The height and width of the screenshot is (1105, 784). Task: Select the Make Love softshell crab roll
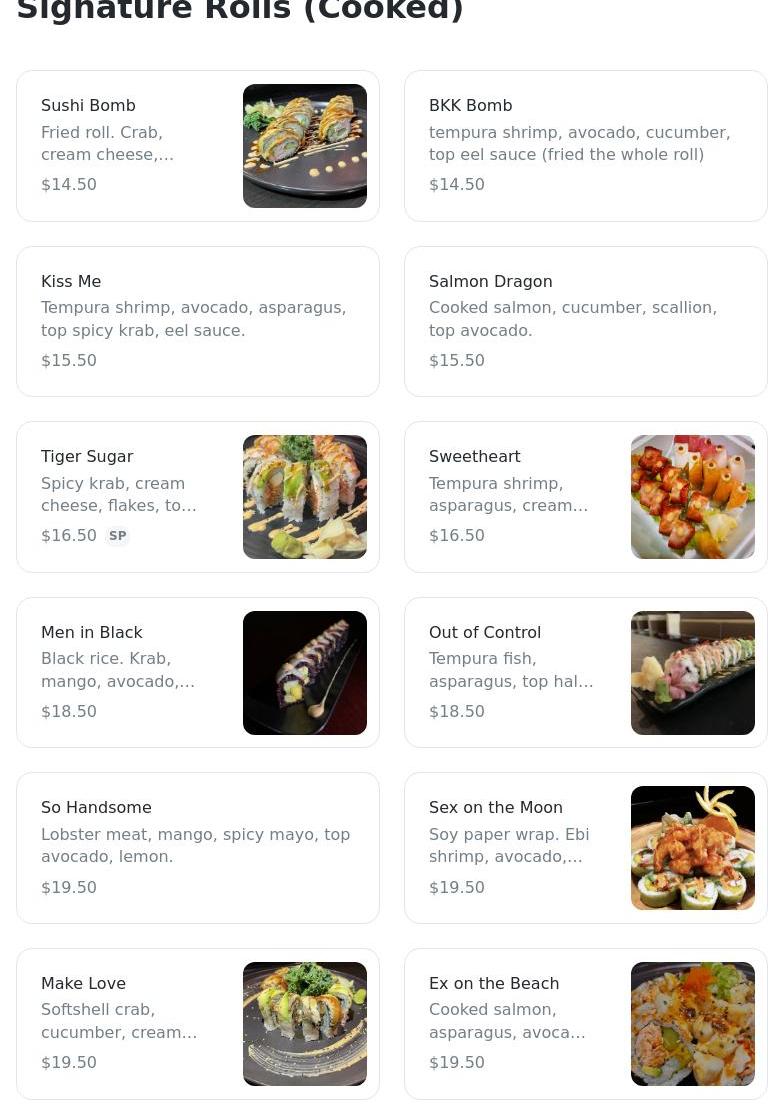pos(198,1023)
